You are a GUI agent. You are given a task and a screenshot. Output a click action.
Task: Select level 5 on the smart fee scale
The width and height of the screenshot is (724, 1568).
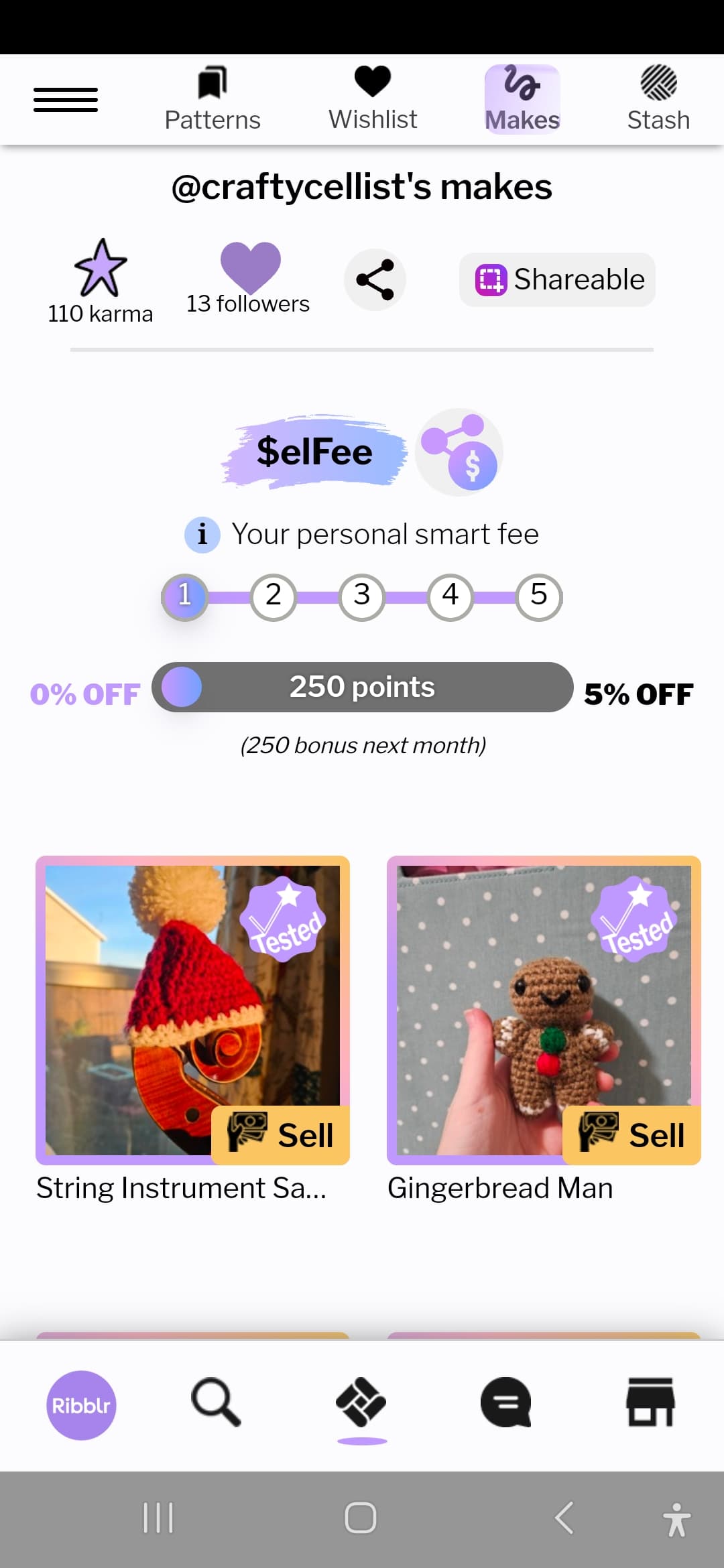click(x=539, y=596)
